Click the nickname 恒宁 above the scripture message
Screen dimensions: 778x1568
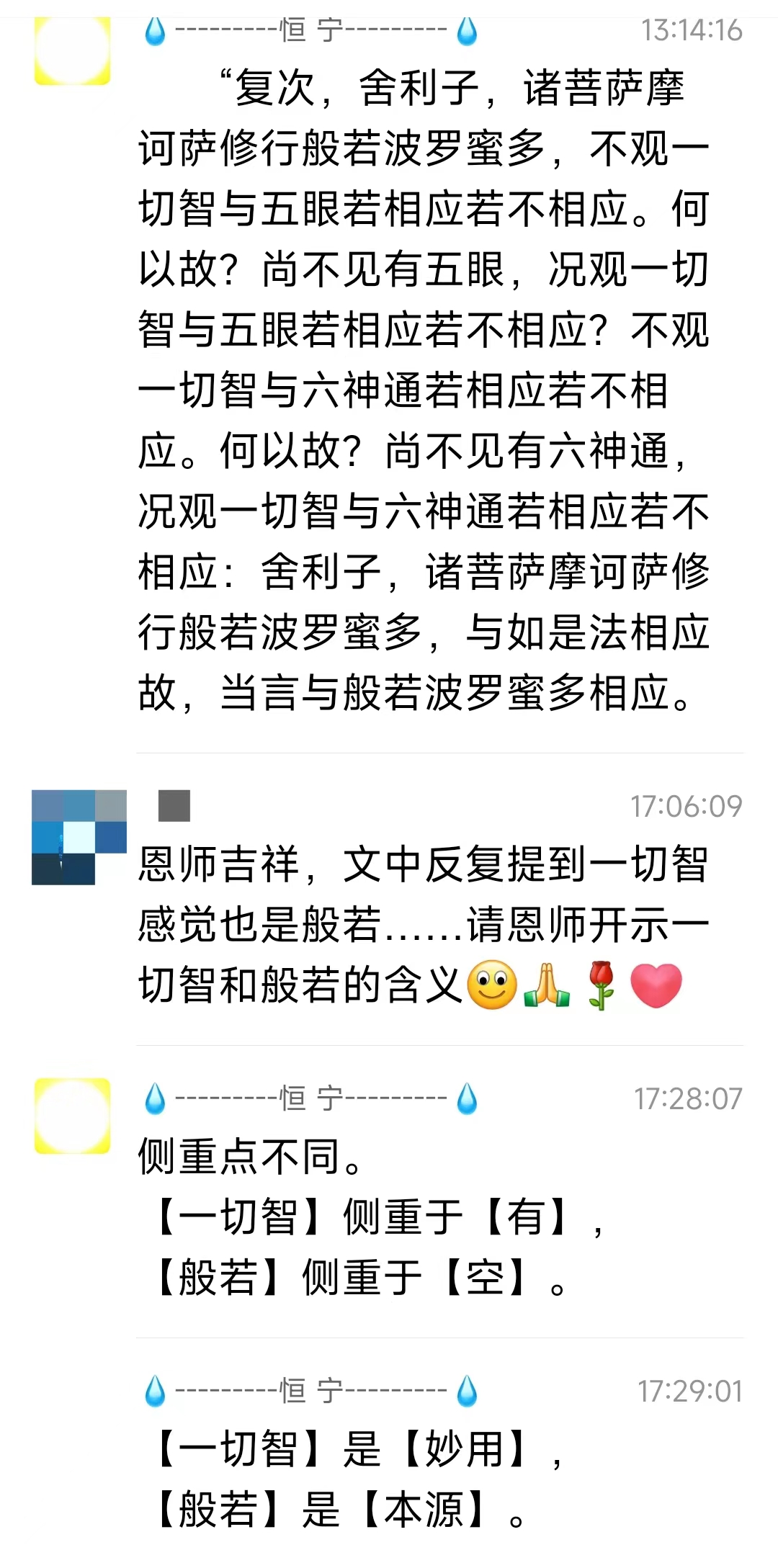coord(311,32)
